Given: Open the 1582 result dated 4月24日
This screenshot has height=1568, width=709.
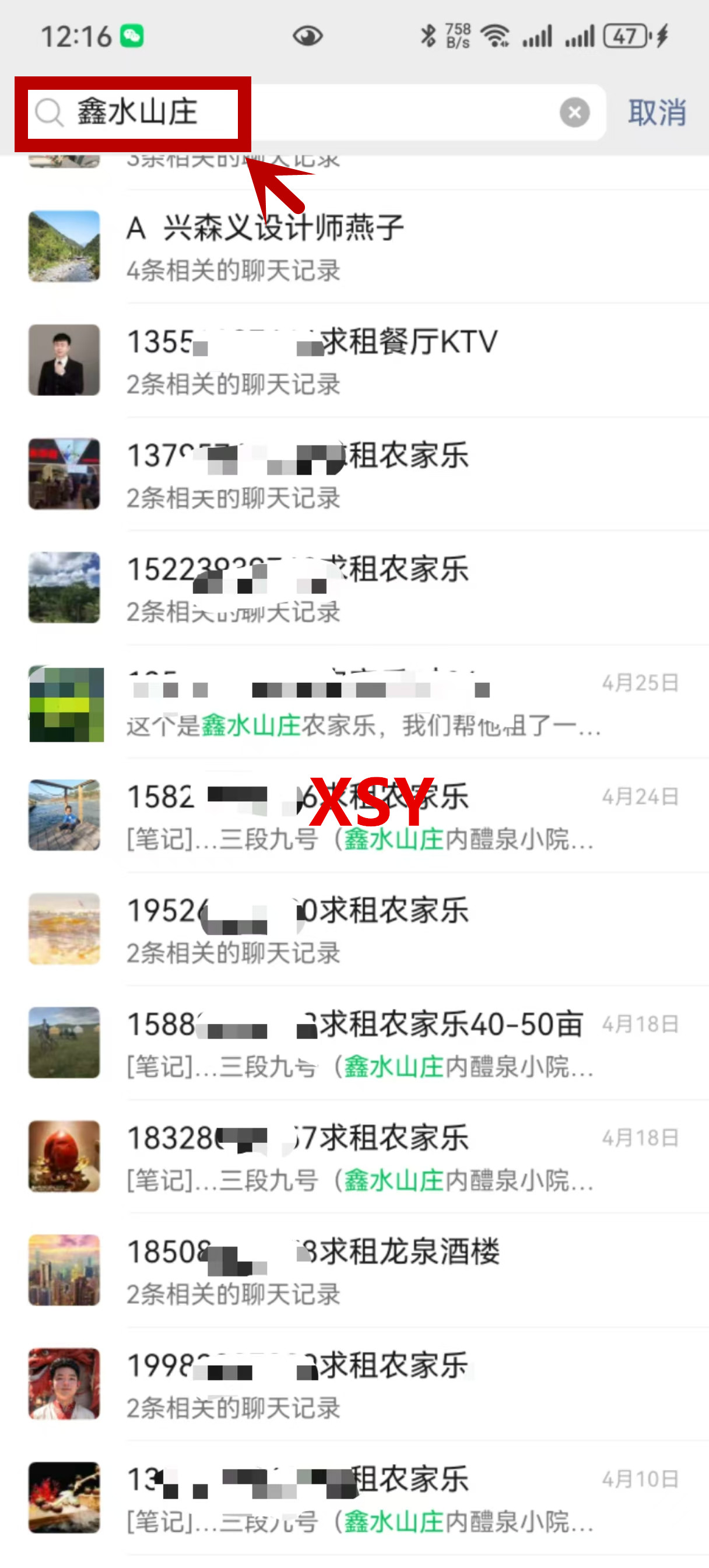Looking at the screenshot, I should (365, 816).
